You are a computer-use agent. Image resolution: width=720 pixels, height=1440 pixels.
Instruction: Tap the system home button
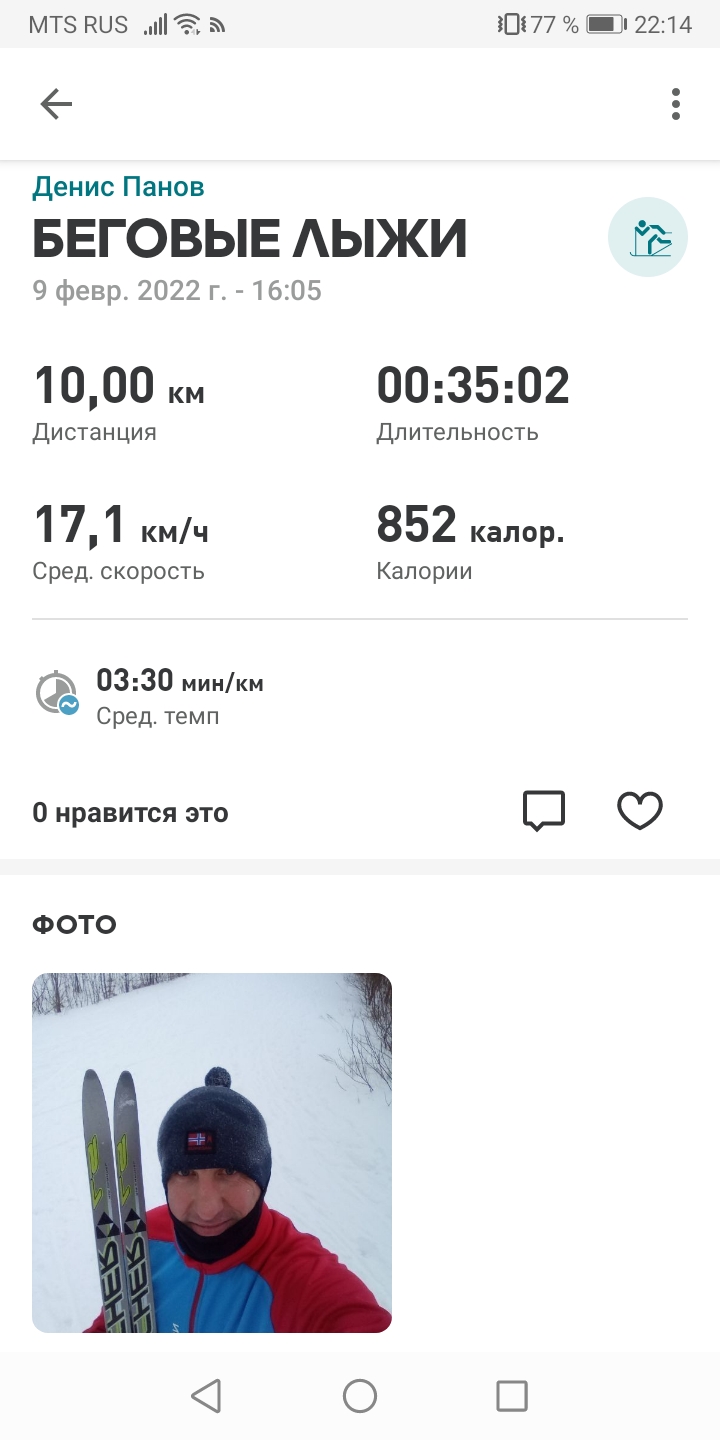pyautogui.click(x=360, y=1396)
